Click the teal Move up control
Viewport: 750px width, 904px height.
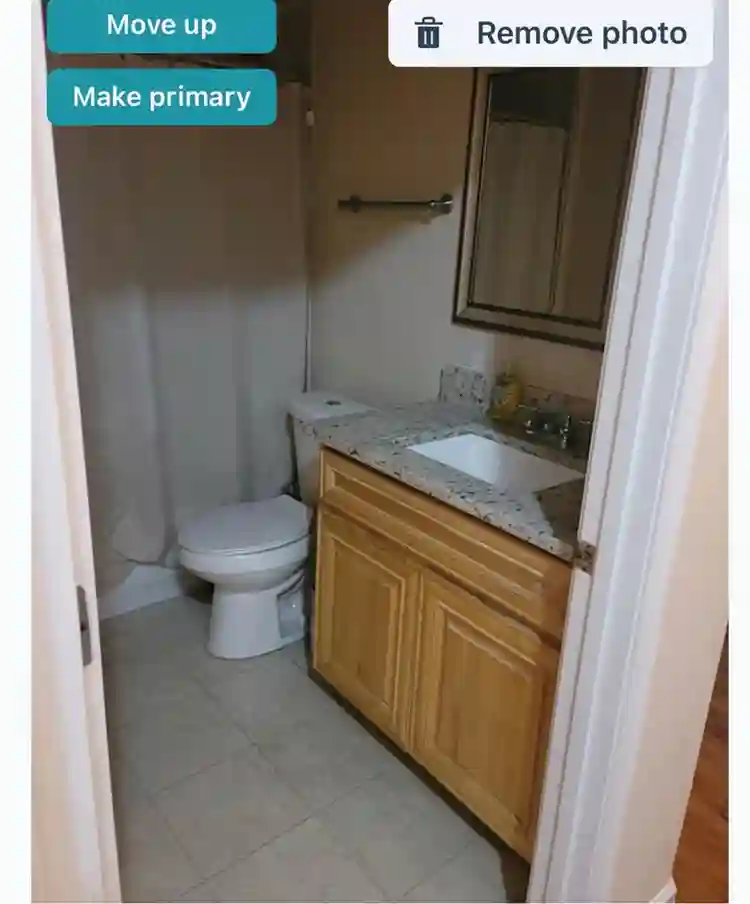click(161, 24)
